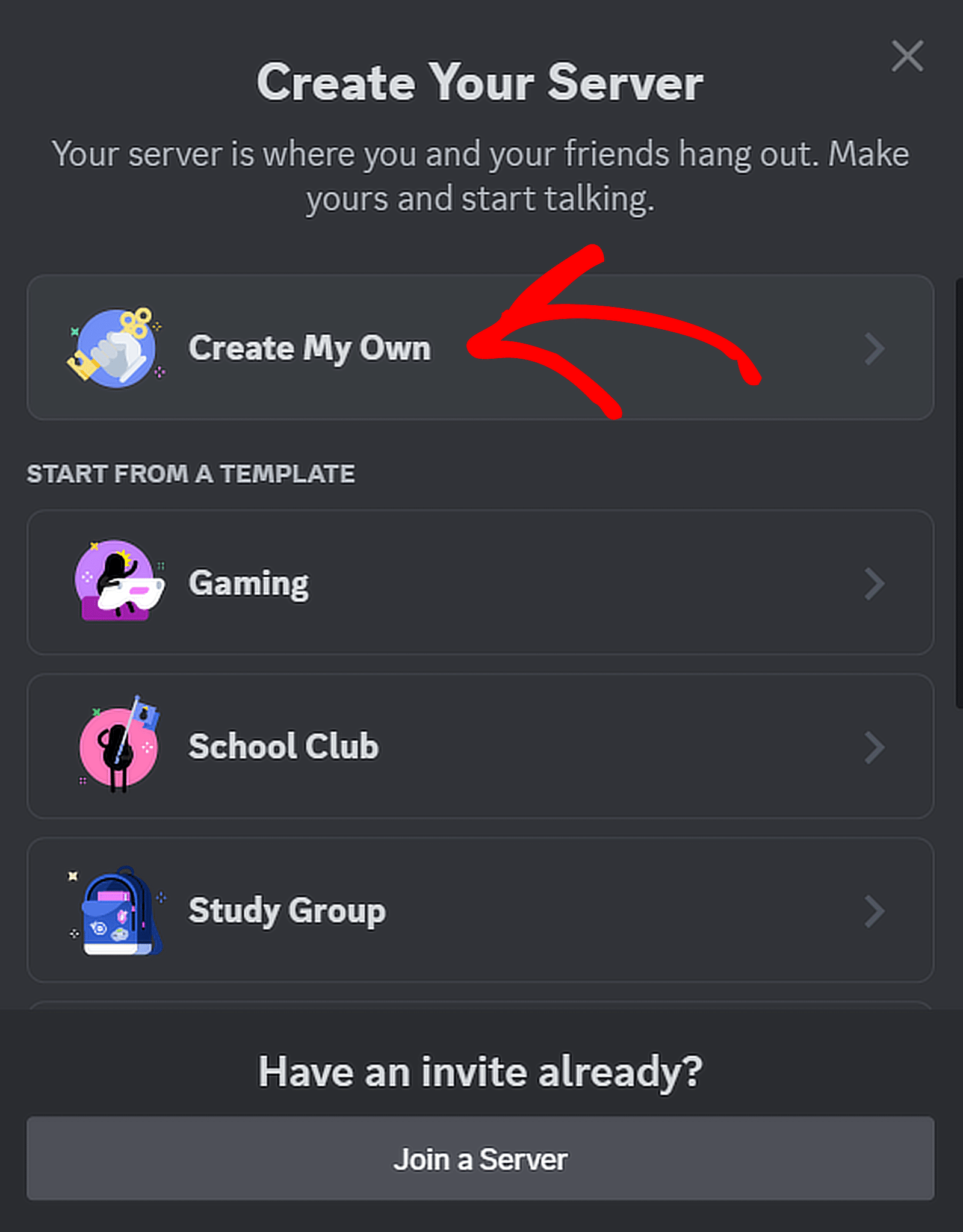Close the Create Your Server modal
This screenshot has height=1232, width=963.
pos(908,56)
